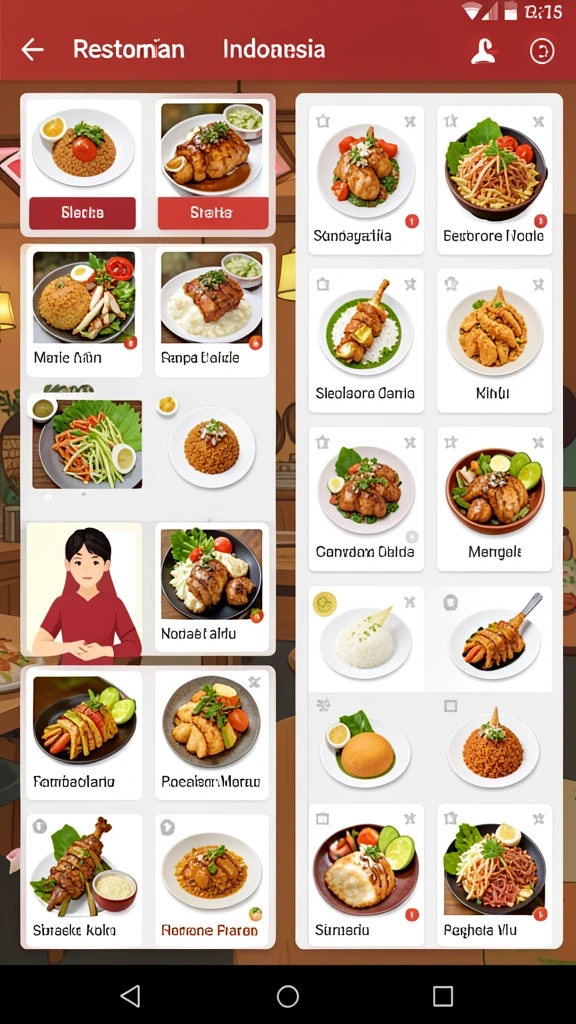Open the Renpa Delale dish card
Viewport: 576px width, 1024px height.
212,311
